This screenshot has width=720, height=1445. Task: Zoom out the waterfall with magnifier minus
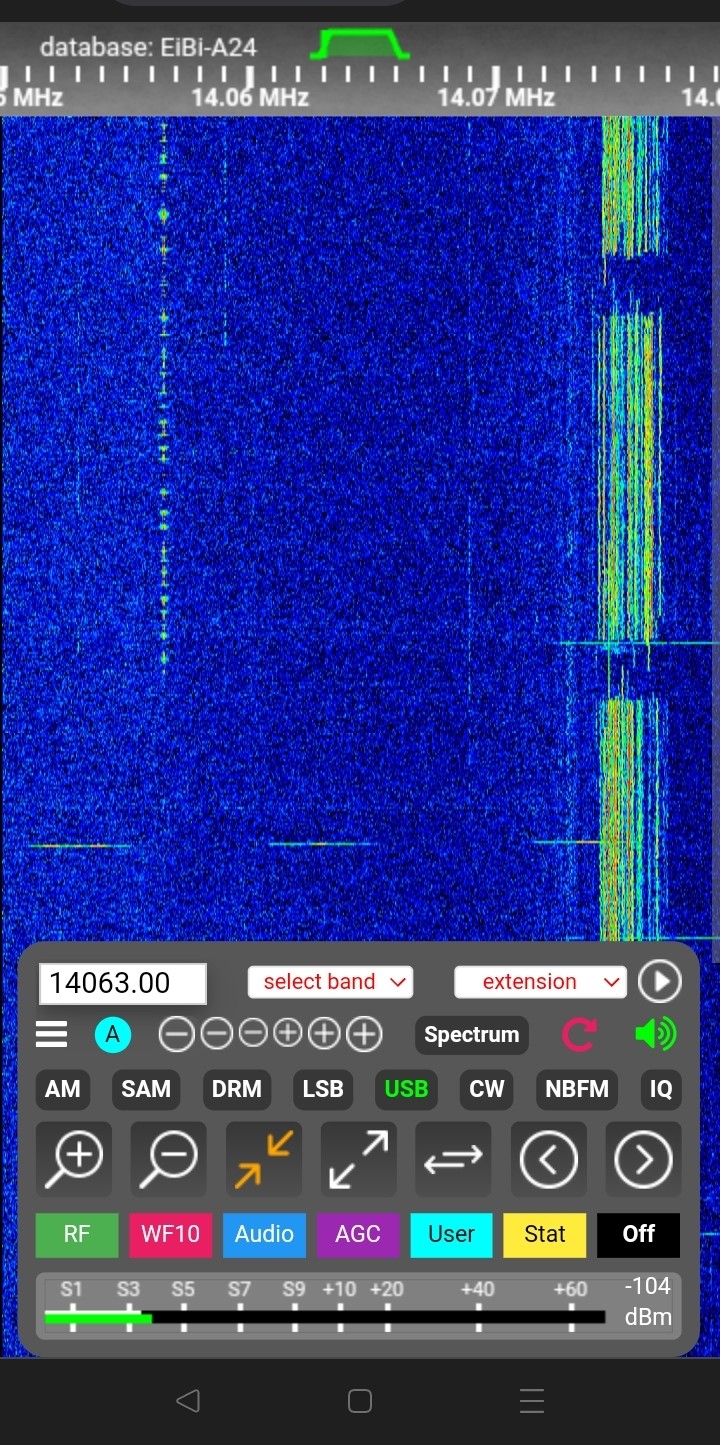[x=169, y=1159]
